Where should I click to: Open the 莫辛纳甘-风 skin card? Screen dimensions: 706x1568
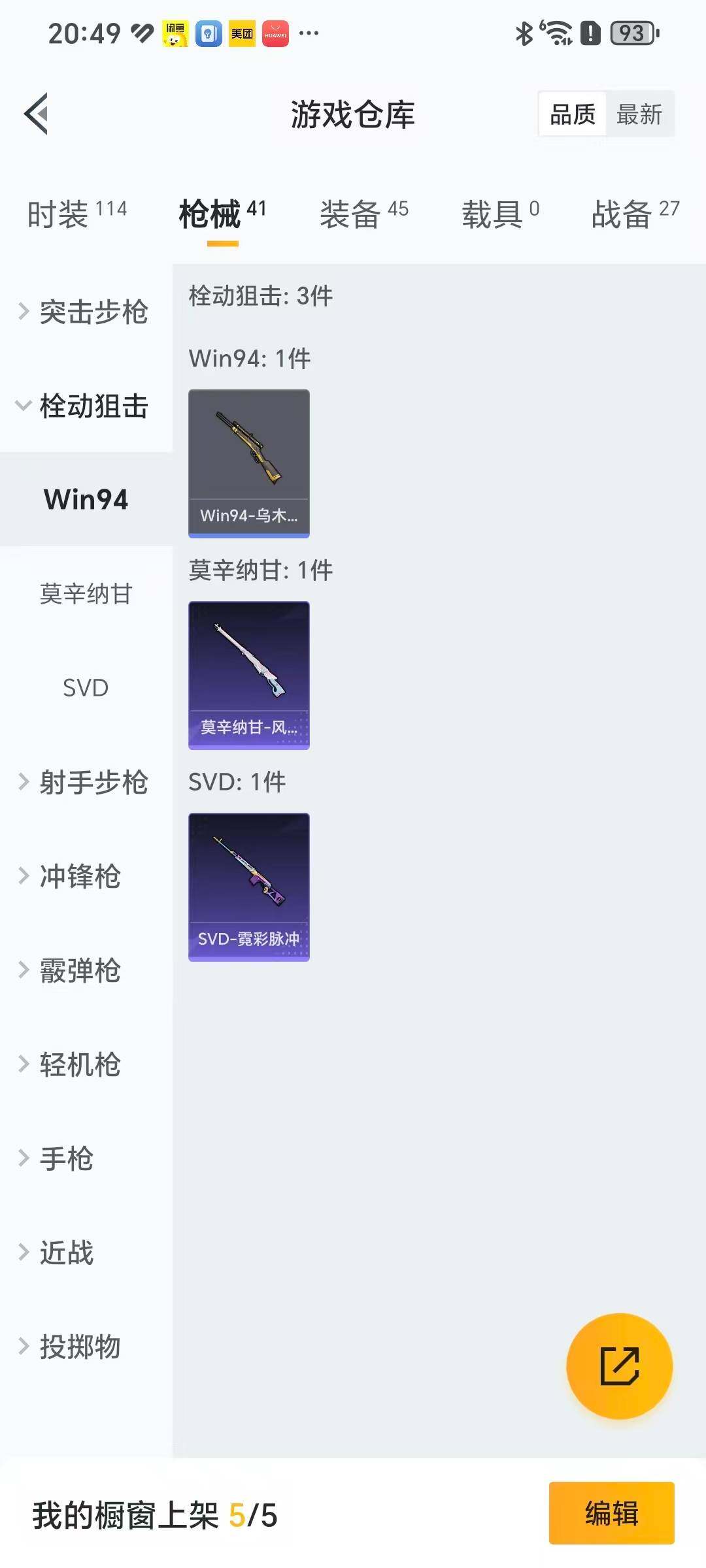pyautogui.click(x=249, y=675)
